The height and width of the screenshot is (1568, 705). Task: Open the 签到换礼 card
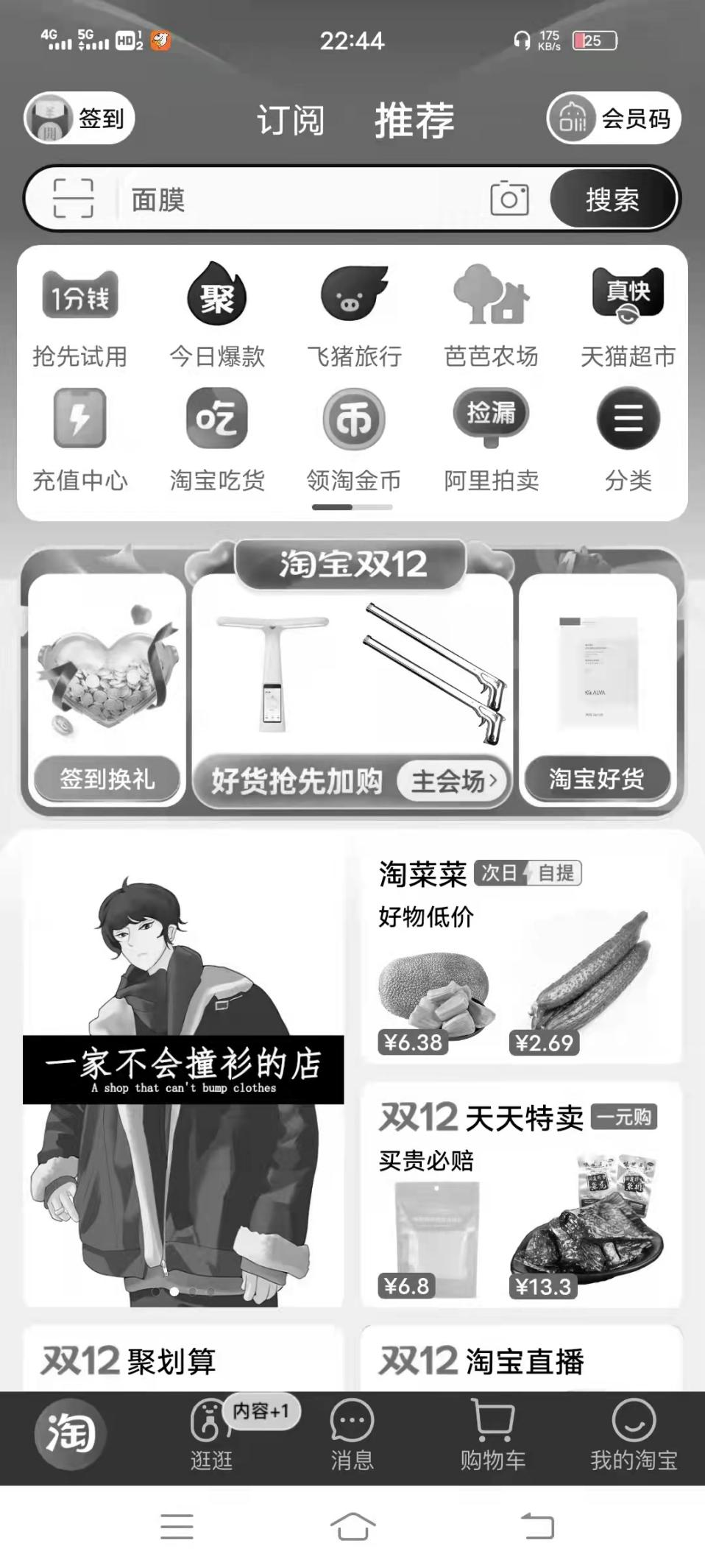click(x=107, y=688)
